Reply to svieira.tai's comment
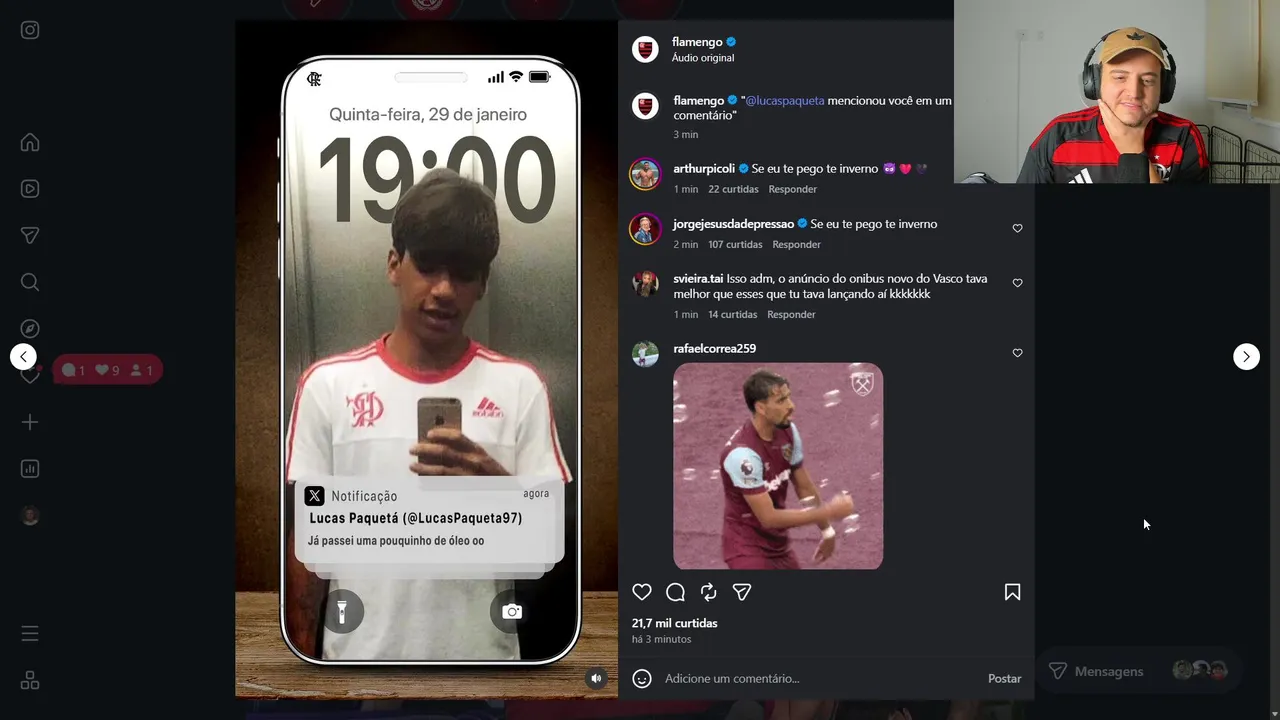Image resolution: width=1280 pixels, height=720 pixels. [791, 314]
